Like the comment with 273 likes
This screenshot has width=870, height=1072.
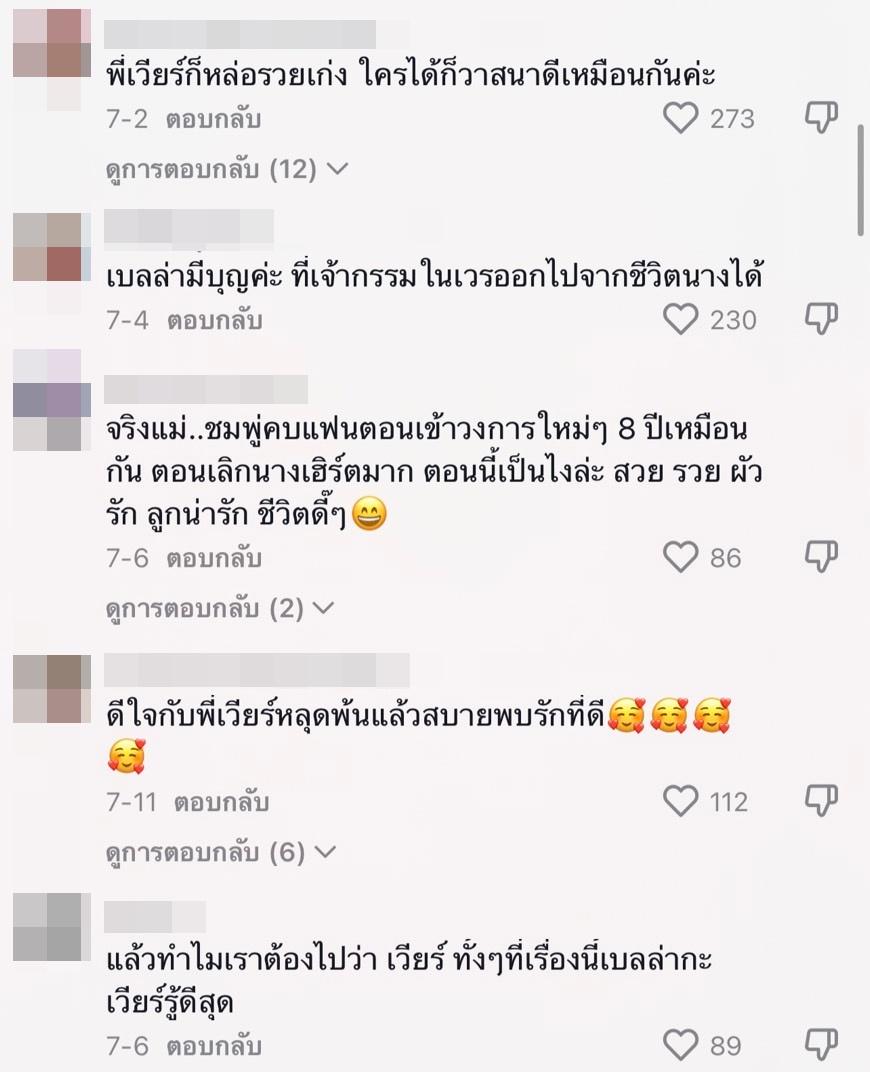pyautogui.click(x=681, y=119)
